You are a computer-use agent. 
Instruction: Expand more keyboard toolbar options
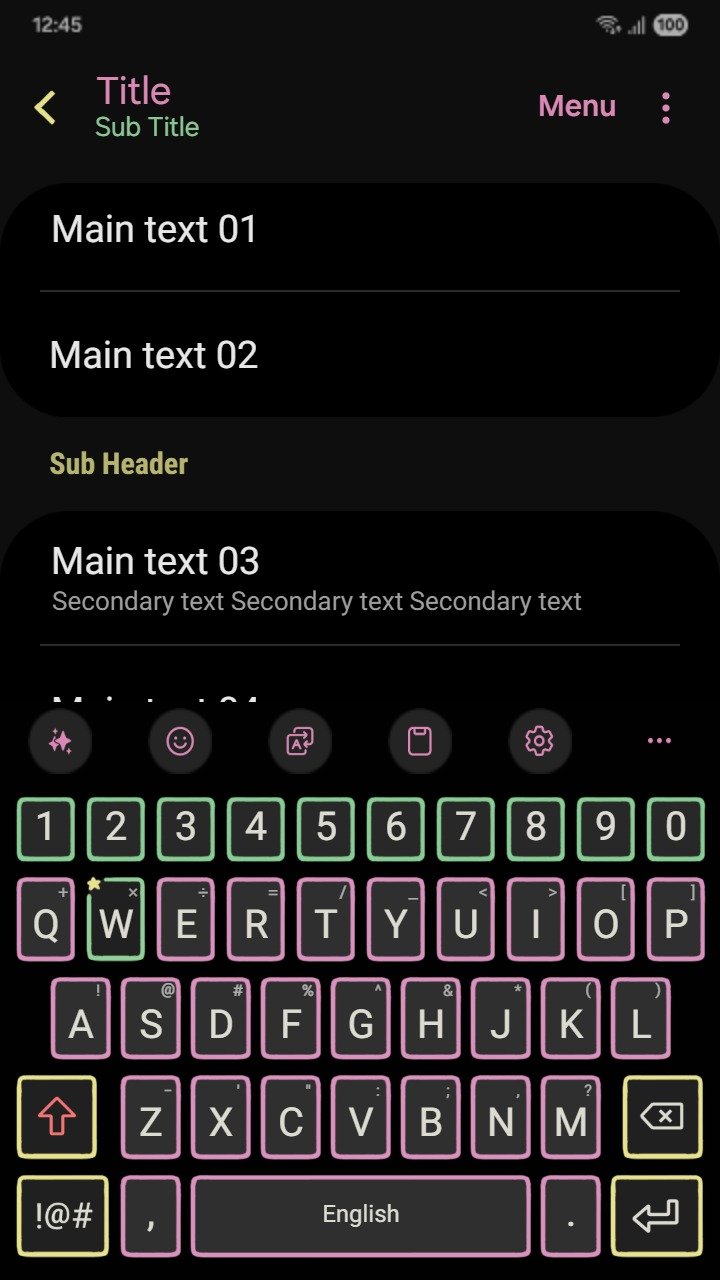coord(659,741)
